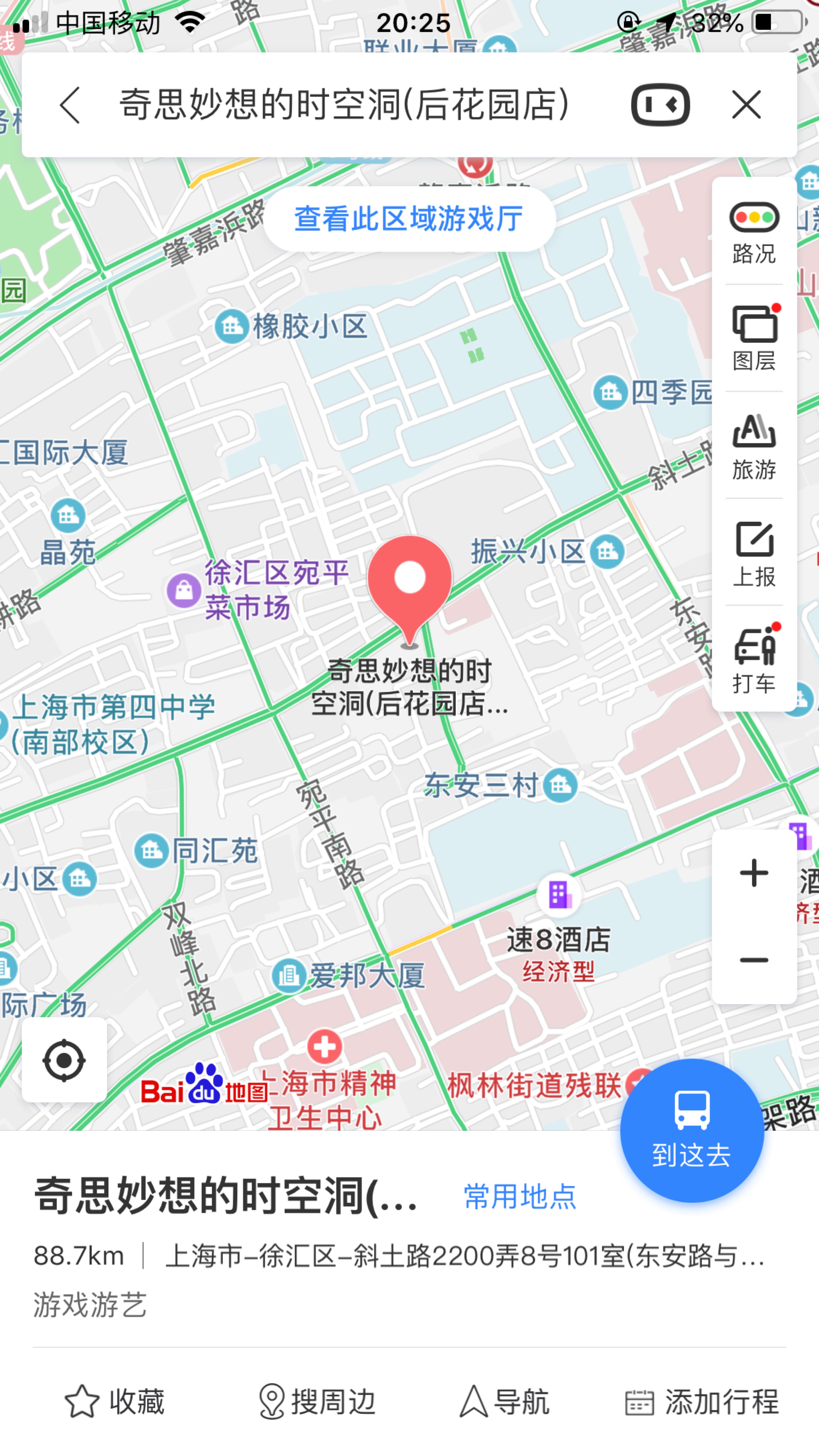819x1456 pixels.
Task: Open the game controller icon in the search bar
Action: [660, 105]
